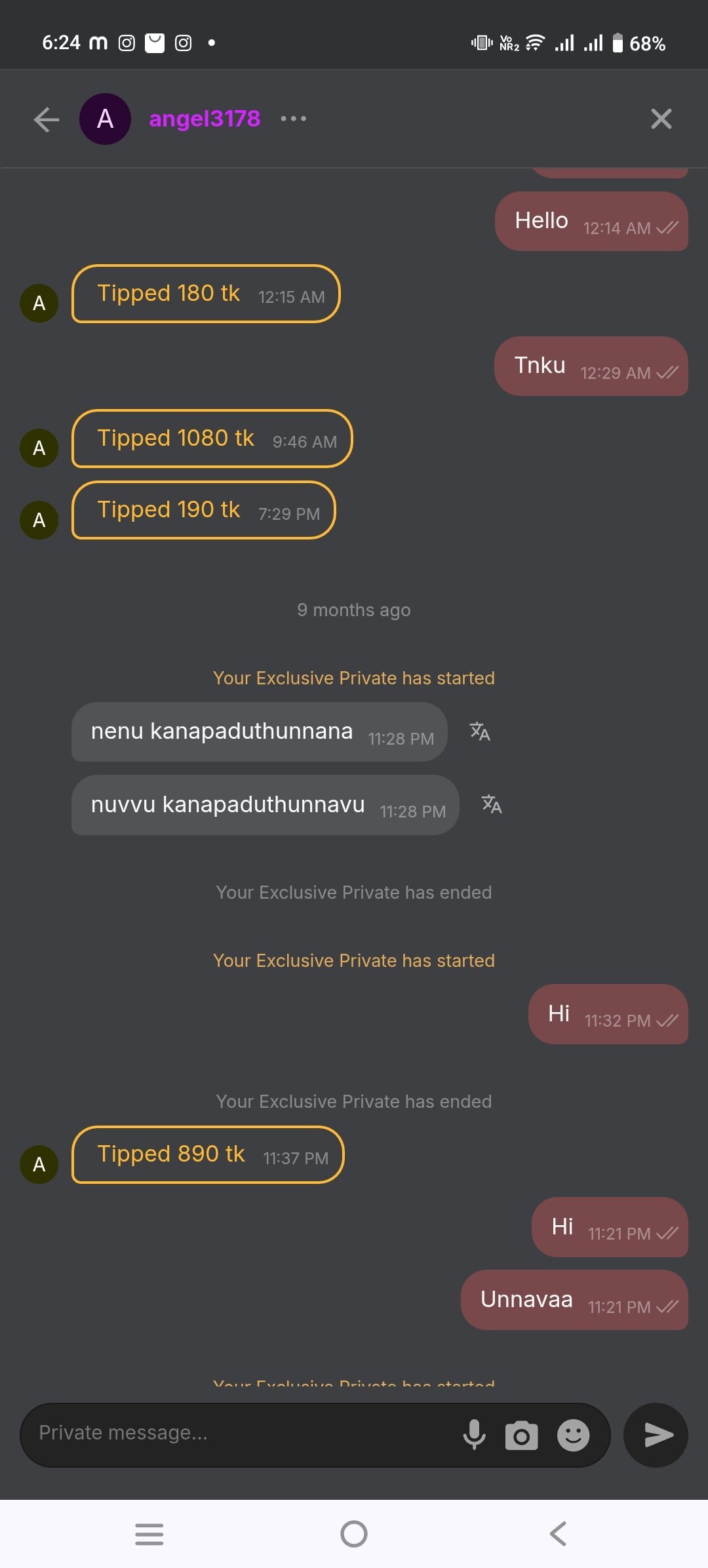Translate the 'nenu kanapaduthunnana' message

[480, 732]
